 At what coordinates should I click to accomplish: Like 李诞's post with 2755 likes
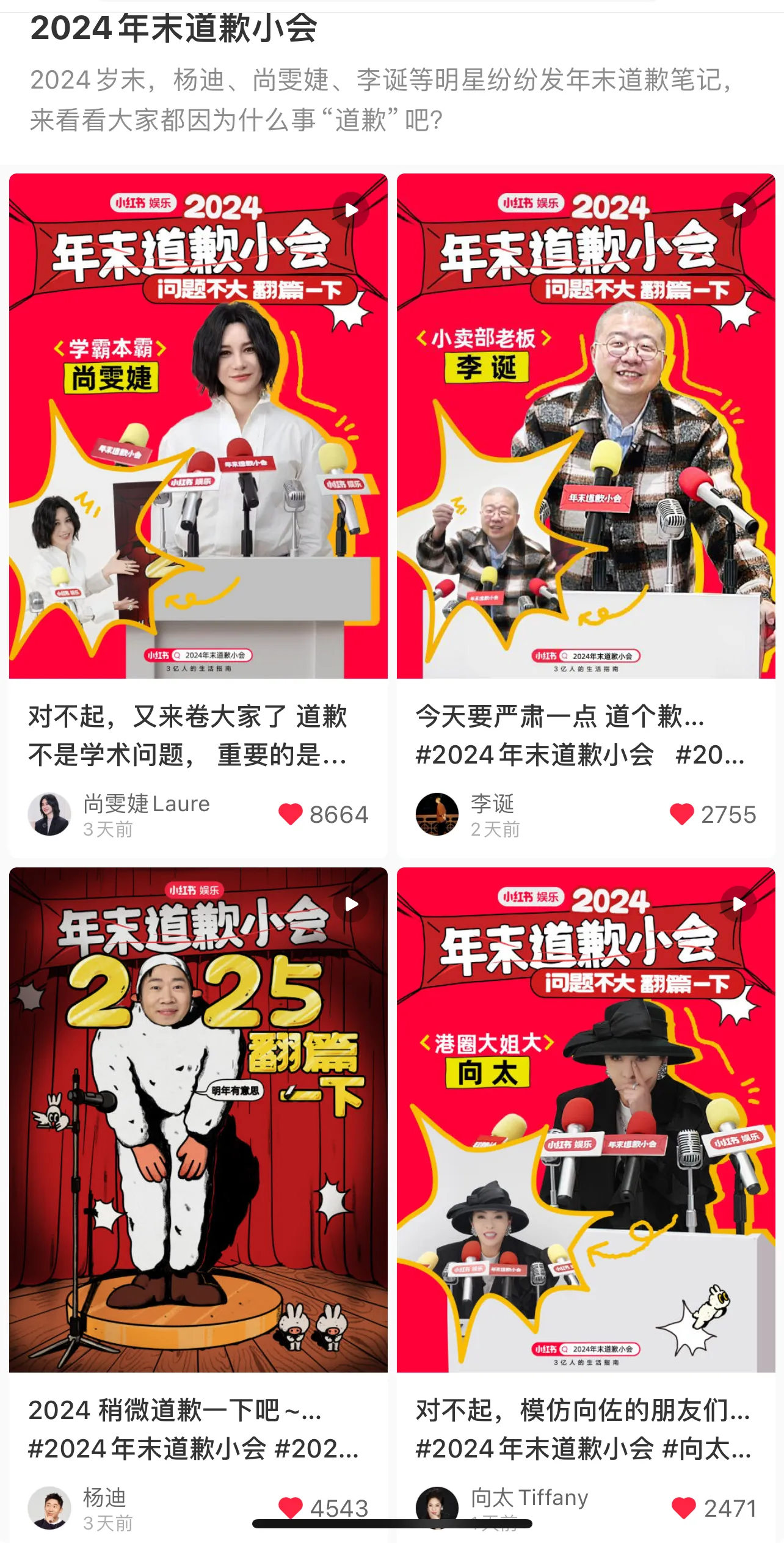pos(682,814)
